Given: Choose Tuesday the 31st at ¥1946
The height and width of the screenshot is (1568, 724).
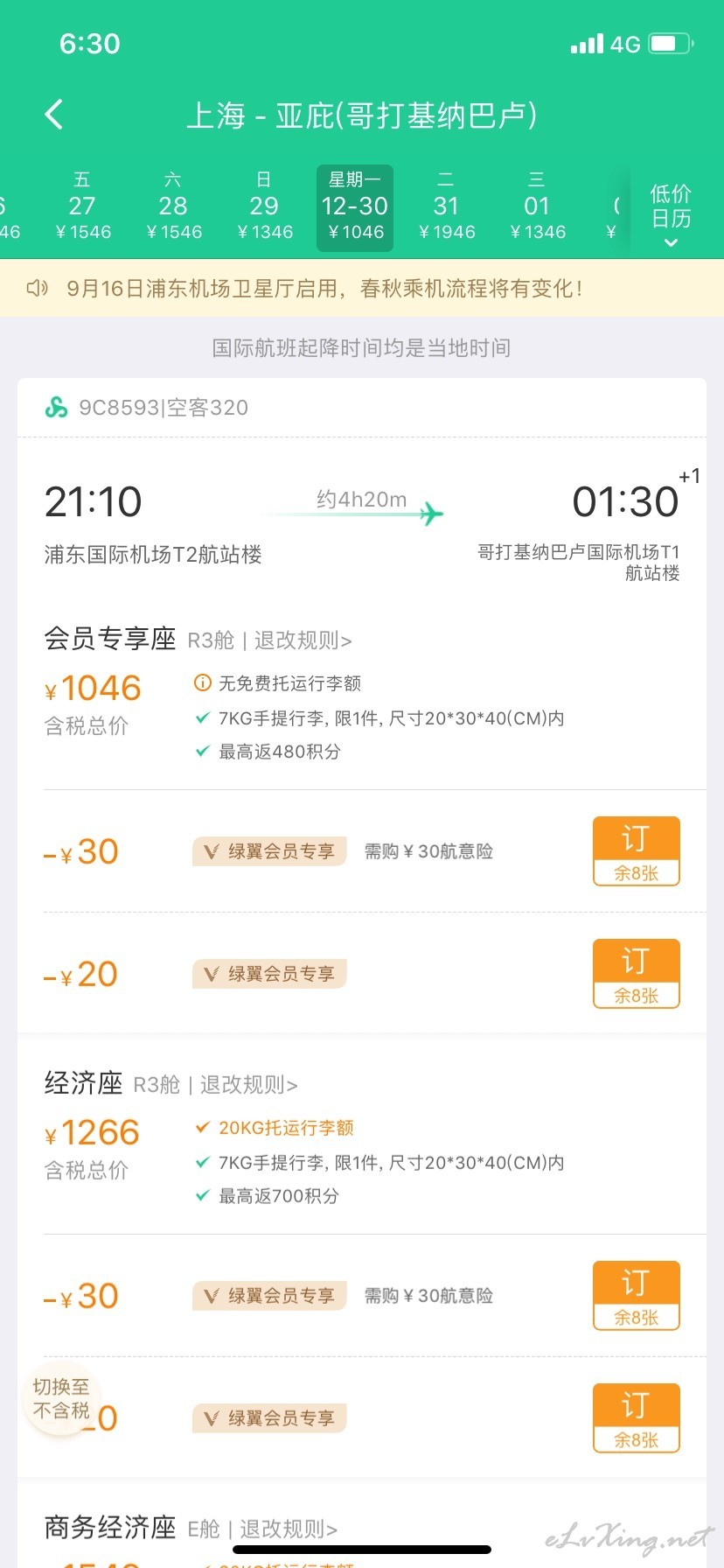Looking at the screenshot, I should pos(446,207).
